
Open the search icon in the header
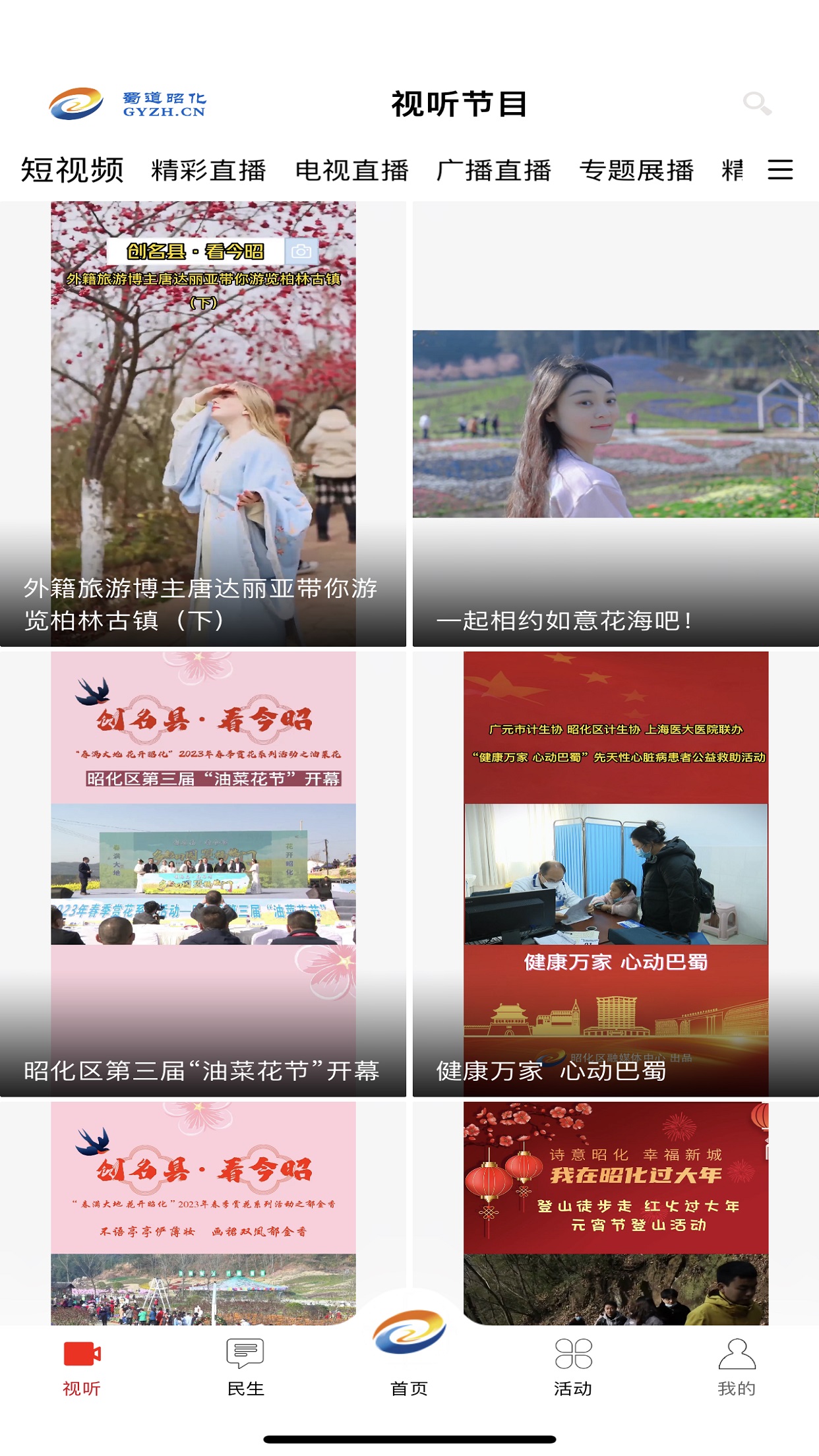(756, 104)
